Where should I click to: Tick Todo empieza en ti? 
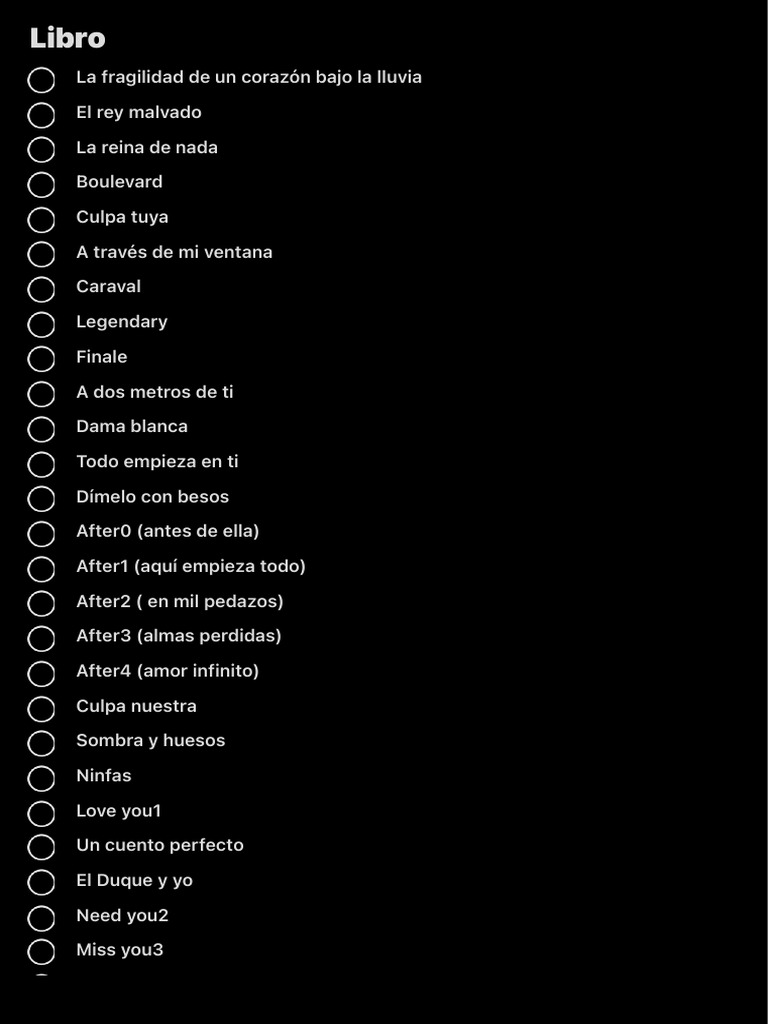click(x=41, y=464)
